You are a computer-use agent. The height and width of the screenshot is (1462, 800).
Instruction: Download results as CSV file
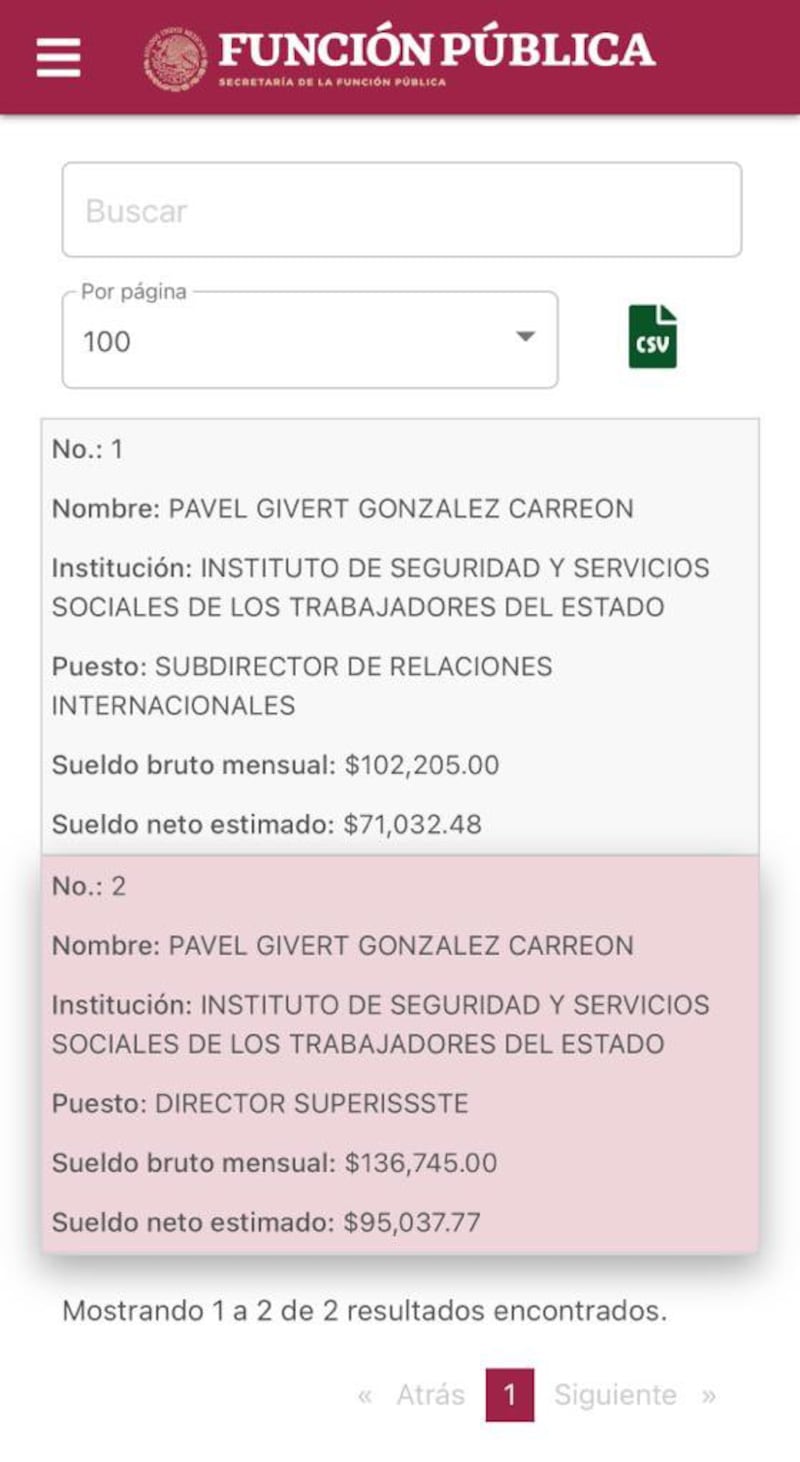(x=653, y=337)
